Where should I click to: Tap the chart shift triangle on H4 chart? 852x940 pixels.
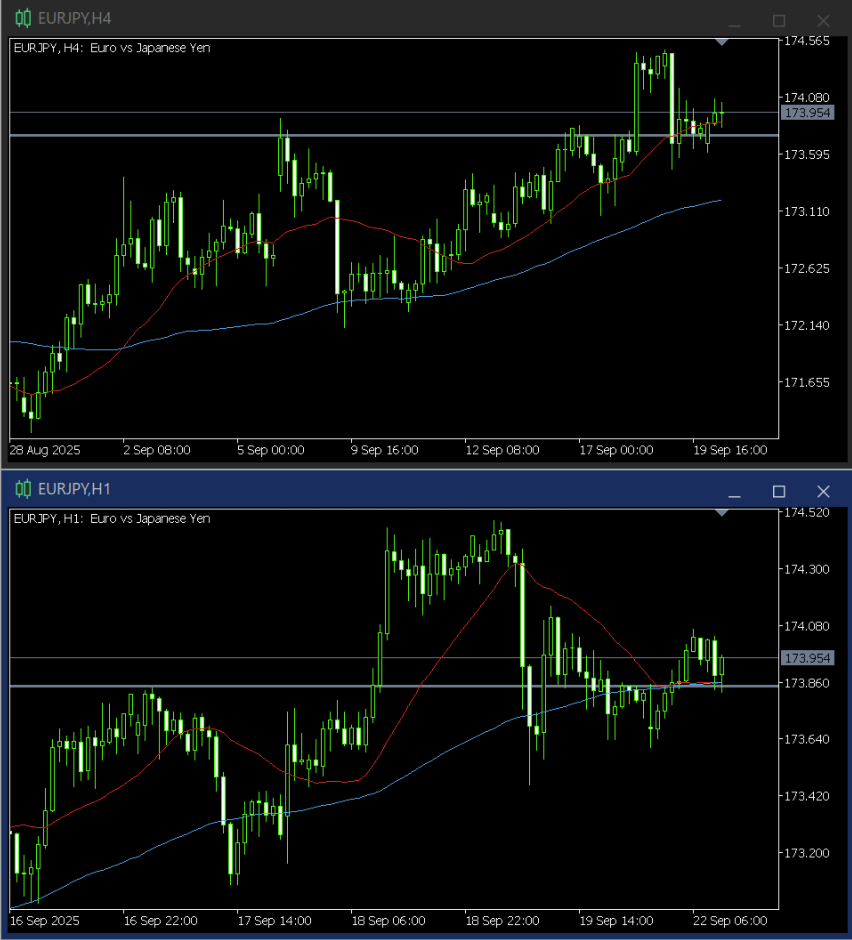tap(723, 42)
